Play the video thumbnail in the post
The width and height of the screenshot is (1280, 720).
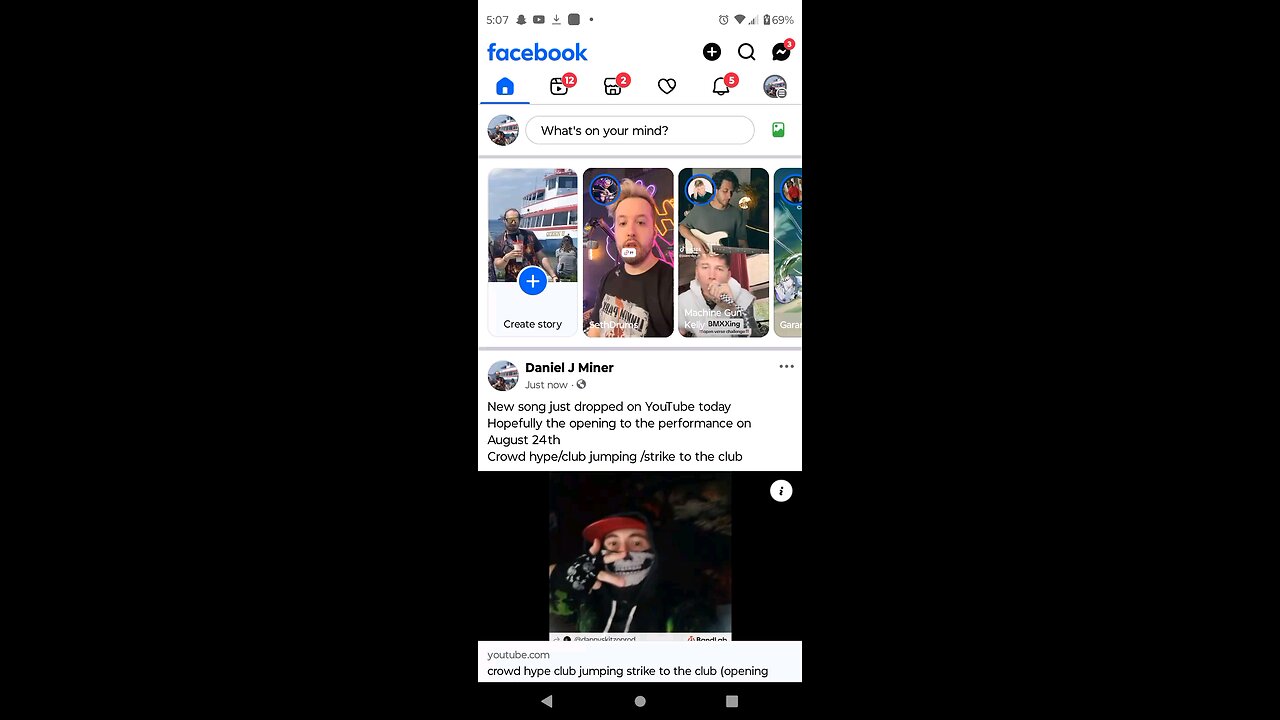pyautogui.click(x=640, y=556)
